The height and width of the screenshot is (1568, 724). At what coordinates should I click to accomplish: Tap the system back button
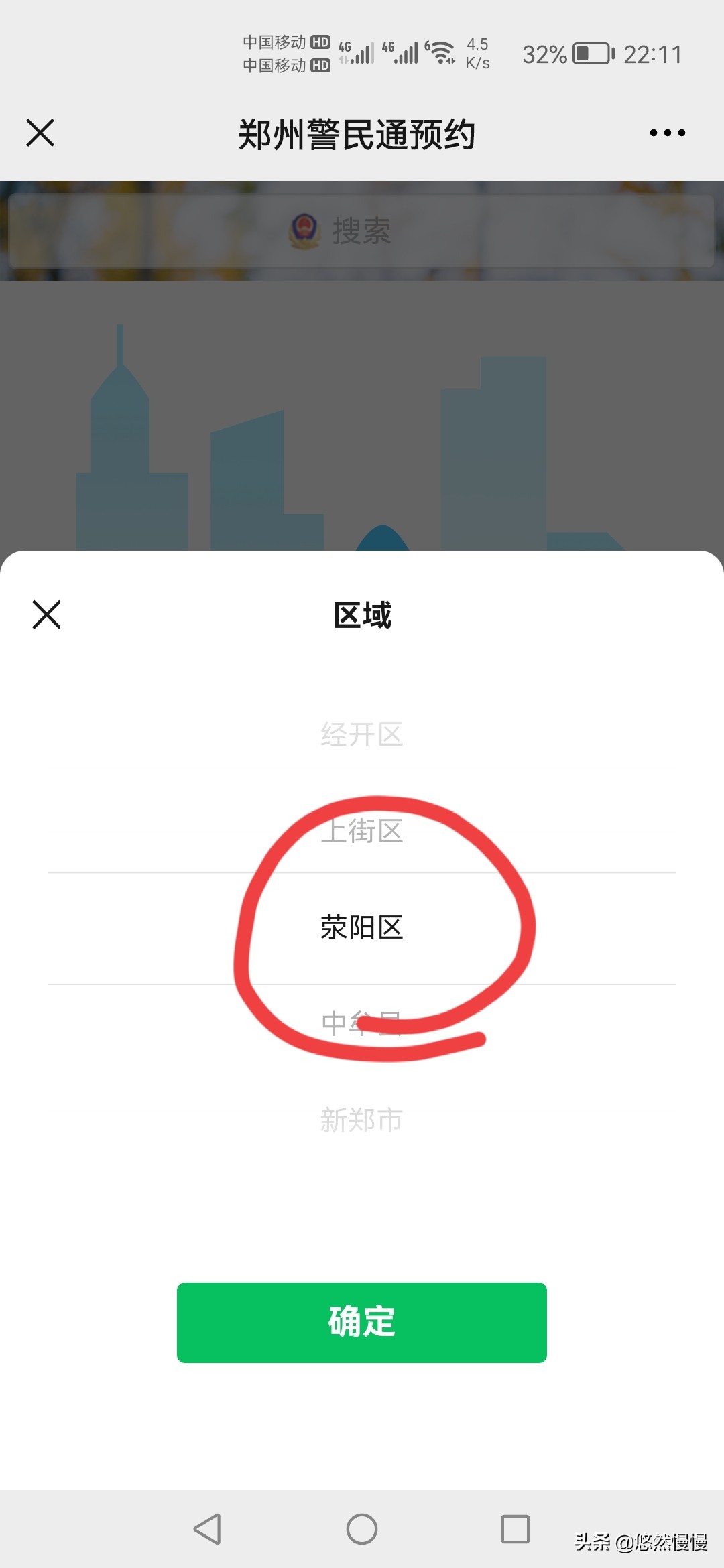coord(207,1529)
